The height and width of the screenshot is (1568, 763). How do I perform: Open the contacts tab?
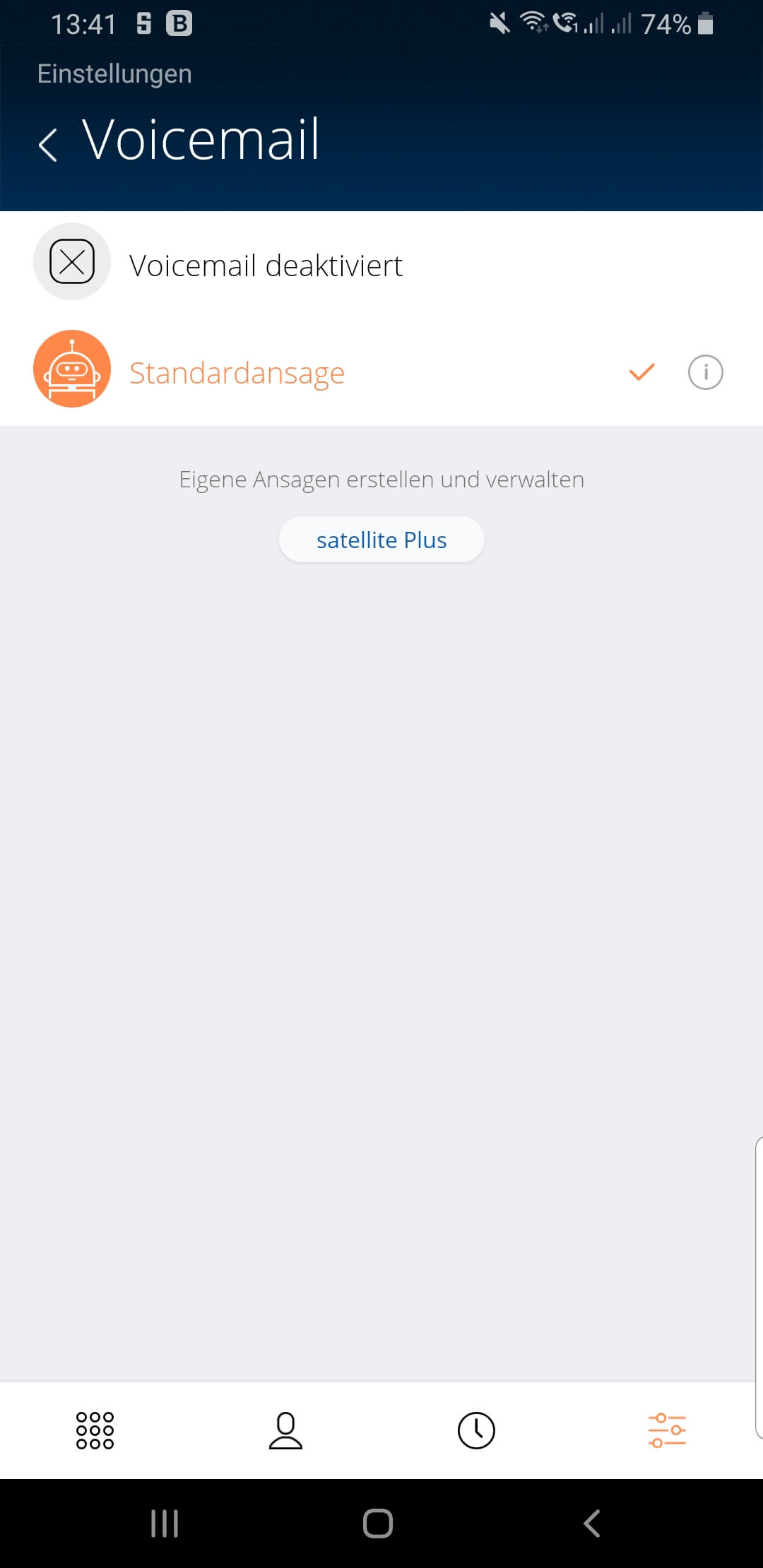click(x=285, y=1430)
